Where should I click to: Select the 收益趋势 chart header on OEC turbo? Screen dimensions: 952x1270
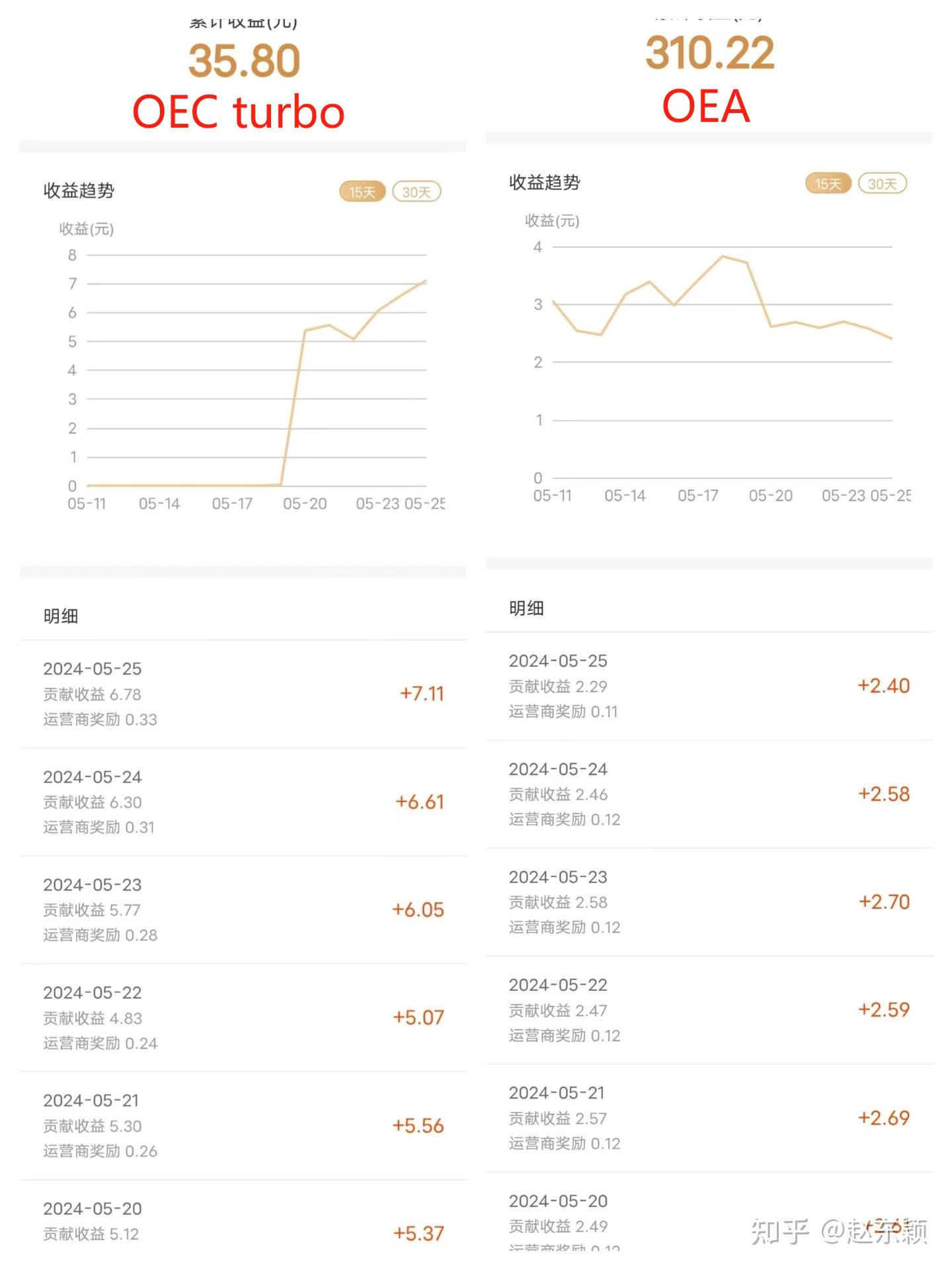coord(79,192)
